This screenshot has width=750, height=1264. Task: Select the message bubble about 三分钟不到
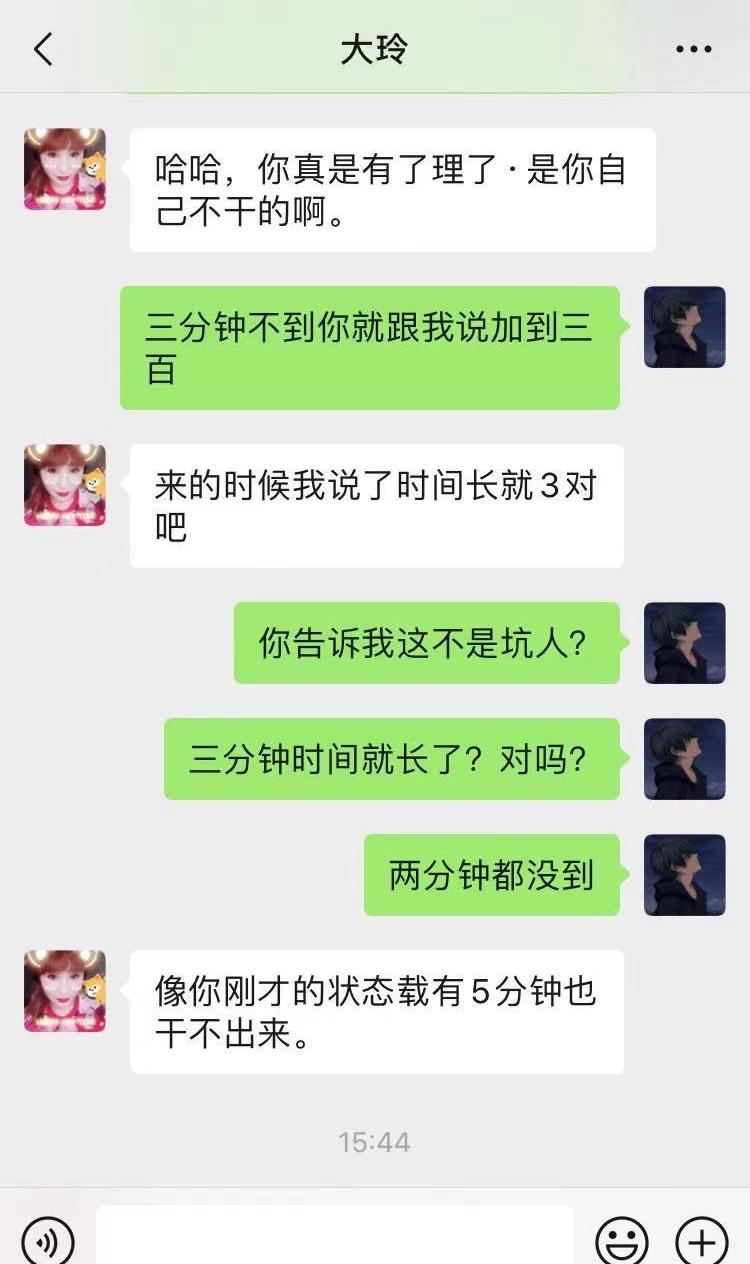coord(370,349)
